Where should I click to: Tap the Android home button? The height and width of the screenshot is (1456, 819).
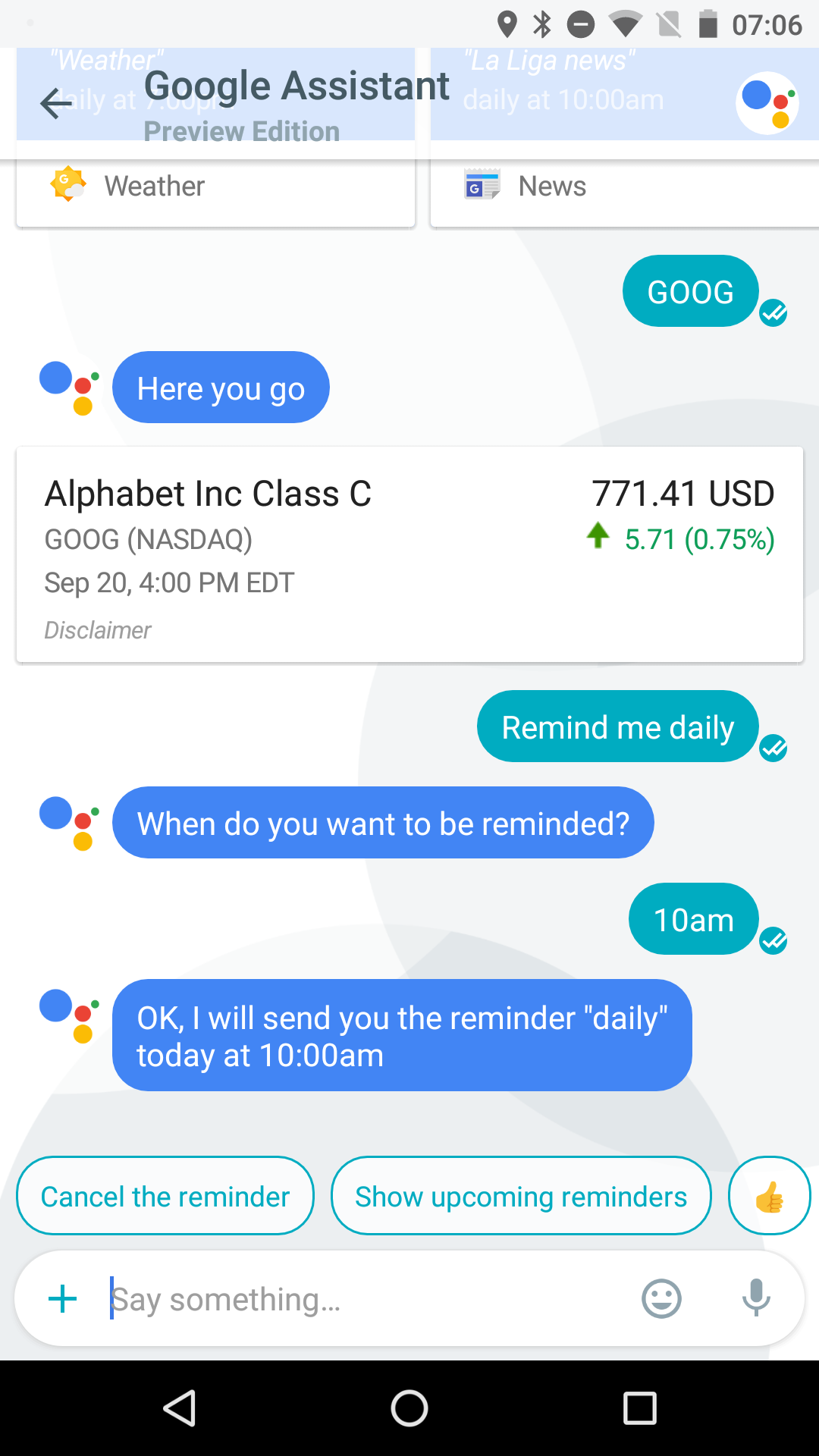409,1408
